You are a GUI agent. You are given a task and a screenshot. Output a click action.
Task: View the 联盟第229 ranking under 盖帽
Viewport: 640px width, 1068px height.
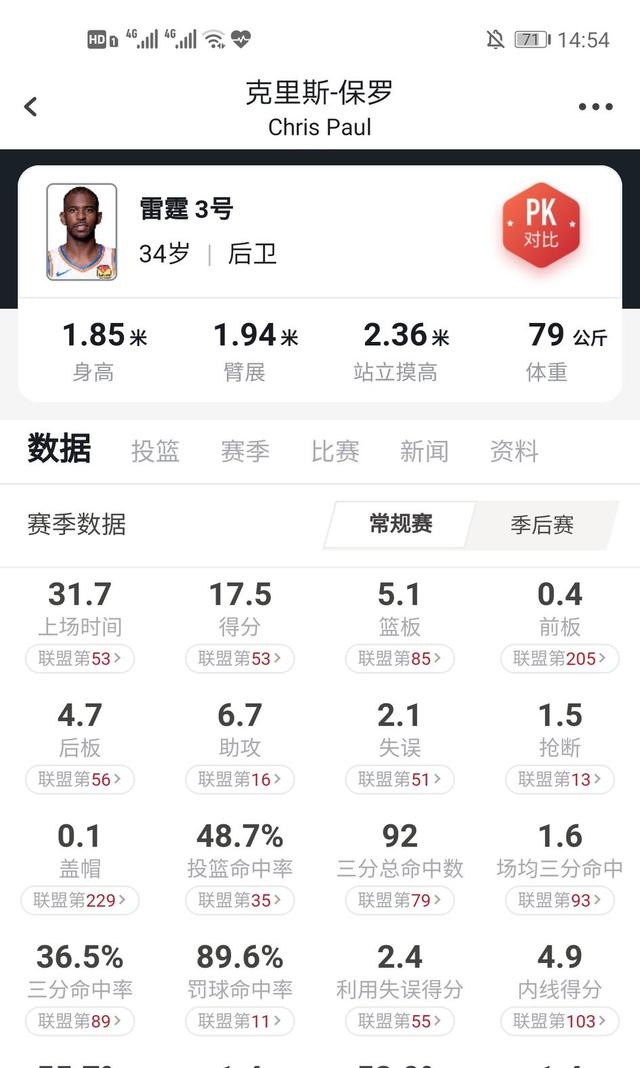(x=80, y=900)
